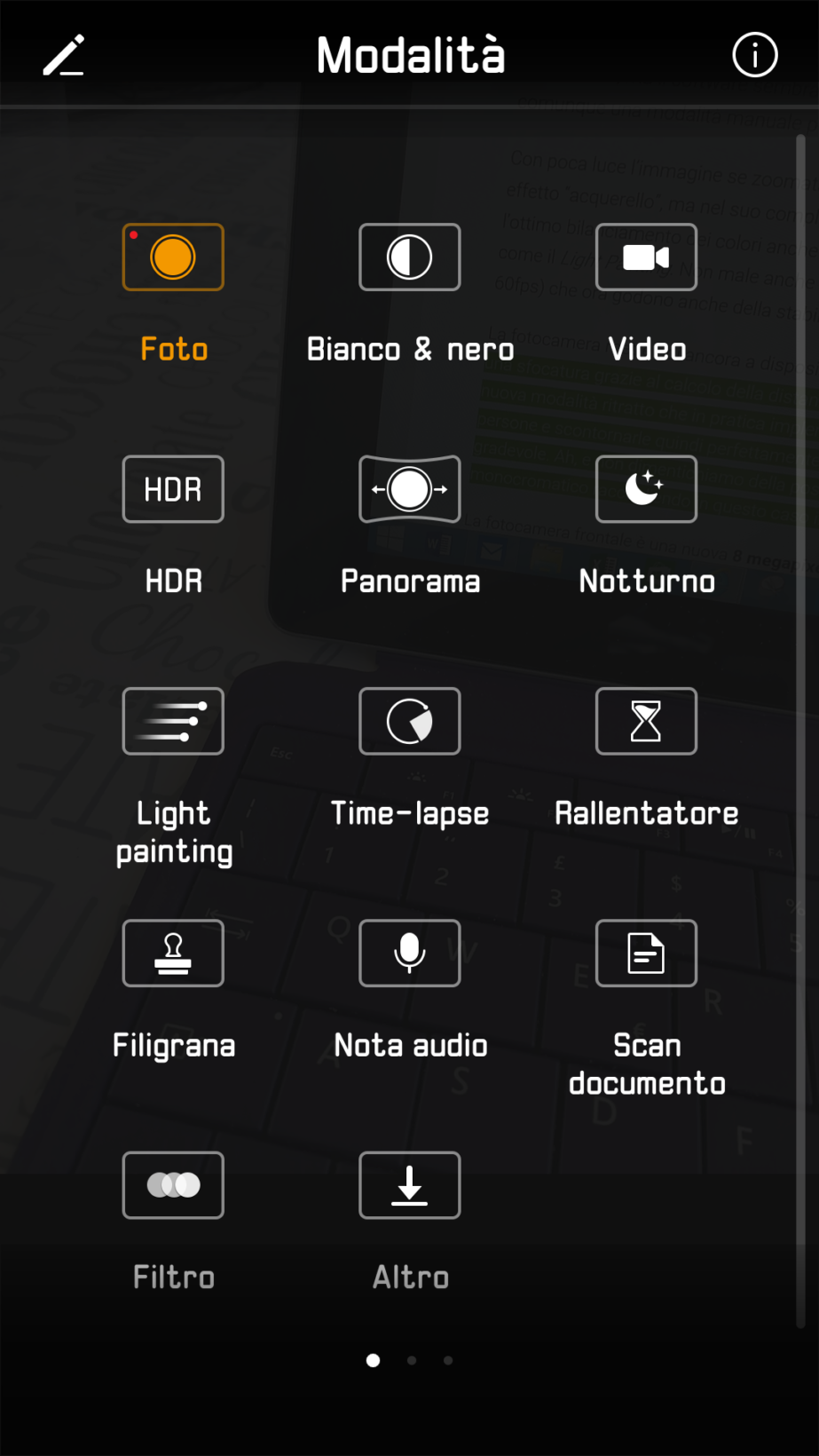Switch to Bianco & nero mode
The width and height of the screenshot is (819, 1456).
tap(409, 257)
